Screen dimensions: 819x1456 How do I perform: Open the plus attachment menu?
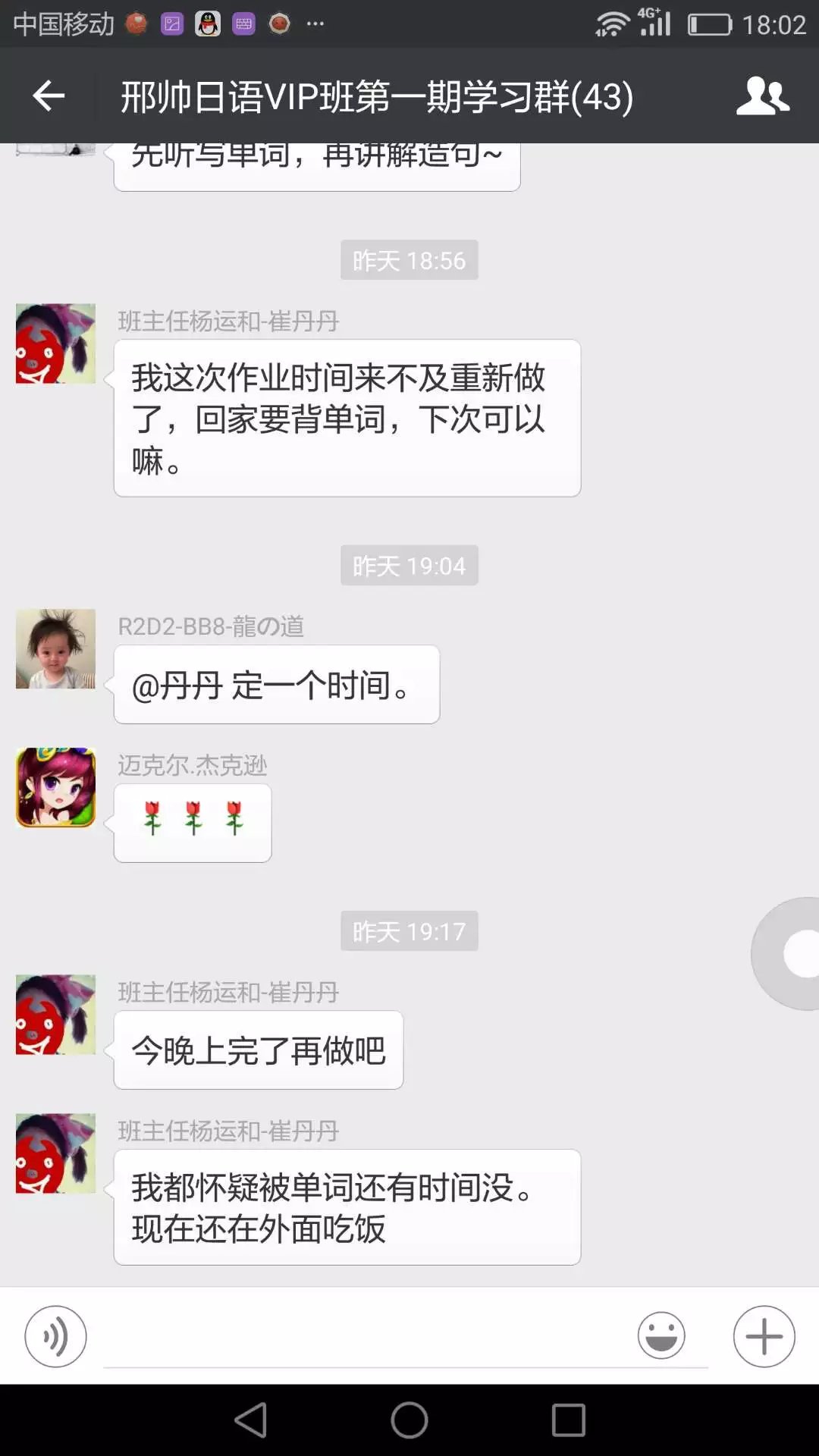pyautogui.click(x=764, y=1336)
